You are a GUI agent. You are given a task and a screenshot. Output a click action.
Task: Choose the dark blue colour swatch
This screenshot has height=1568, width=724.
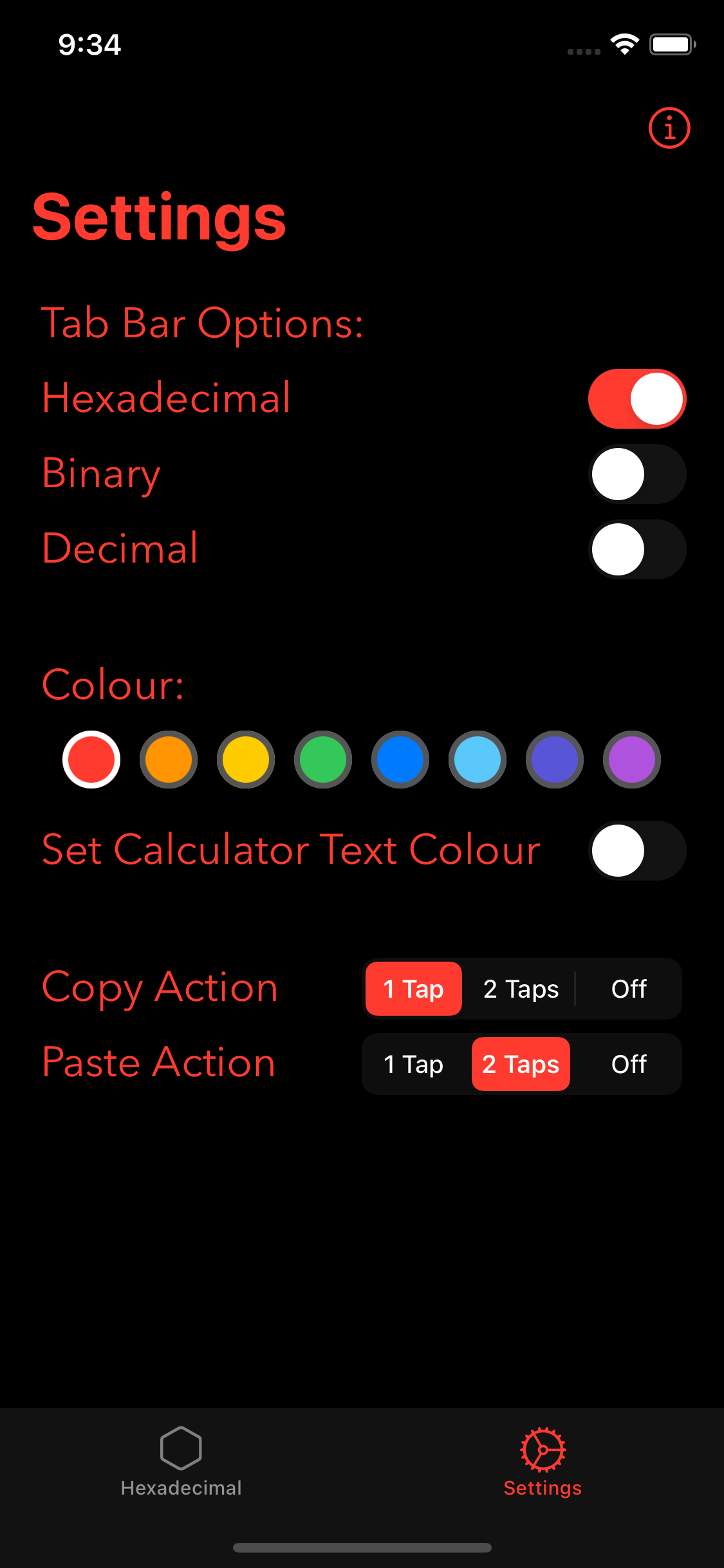click(400, 760)
